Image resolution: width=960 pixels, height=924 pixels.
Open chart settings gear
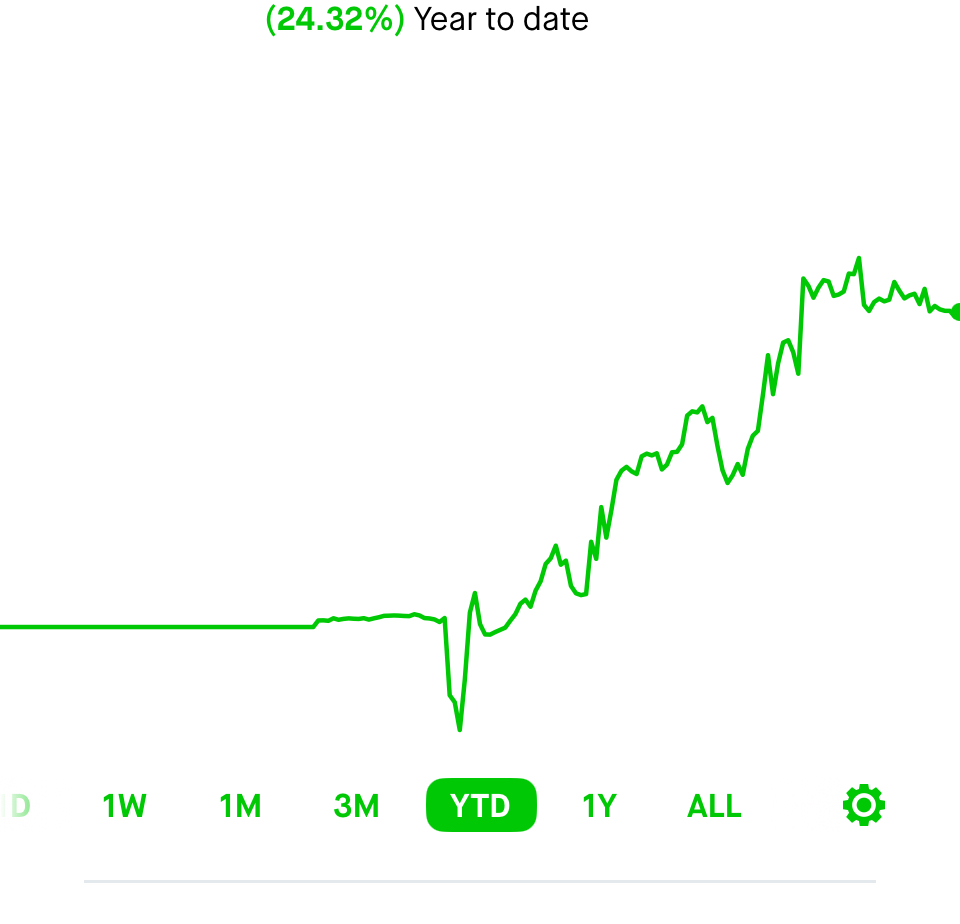[x=864, y=805]
